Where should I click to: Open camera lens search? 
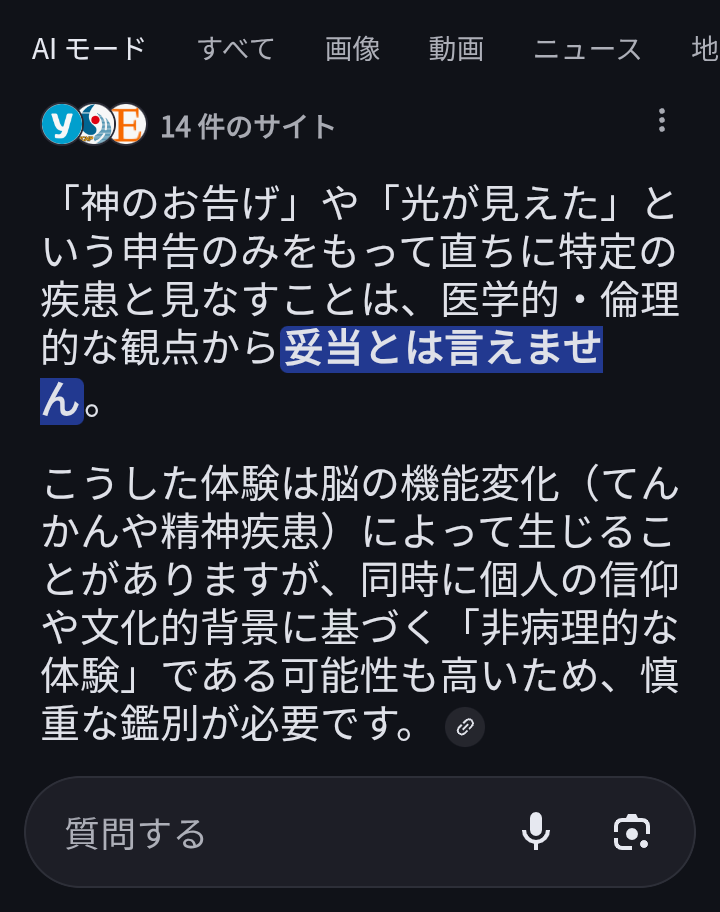[631, 832]
